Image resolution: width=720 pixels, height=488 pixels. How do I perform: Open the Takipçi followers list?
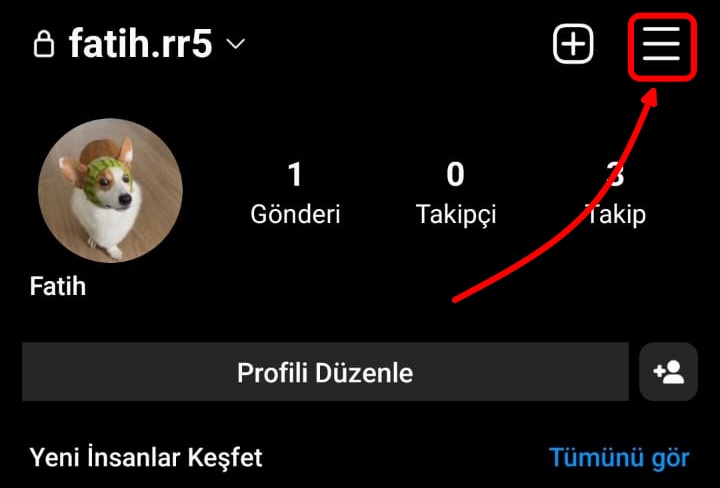tap(455, 194)
